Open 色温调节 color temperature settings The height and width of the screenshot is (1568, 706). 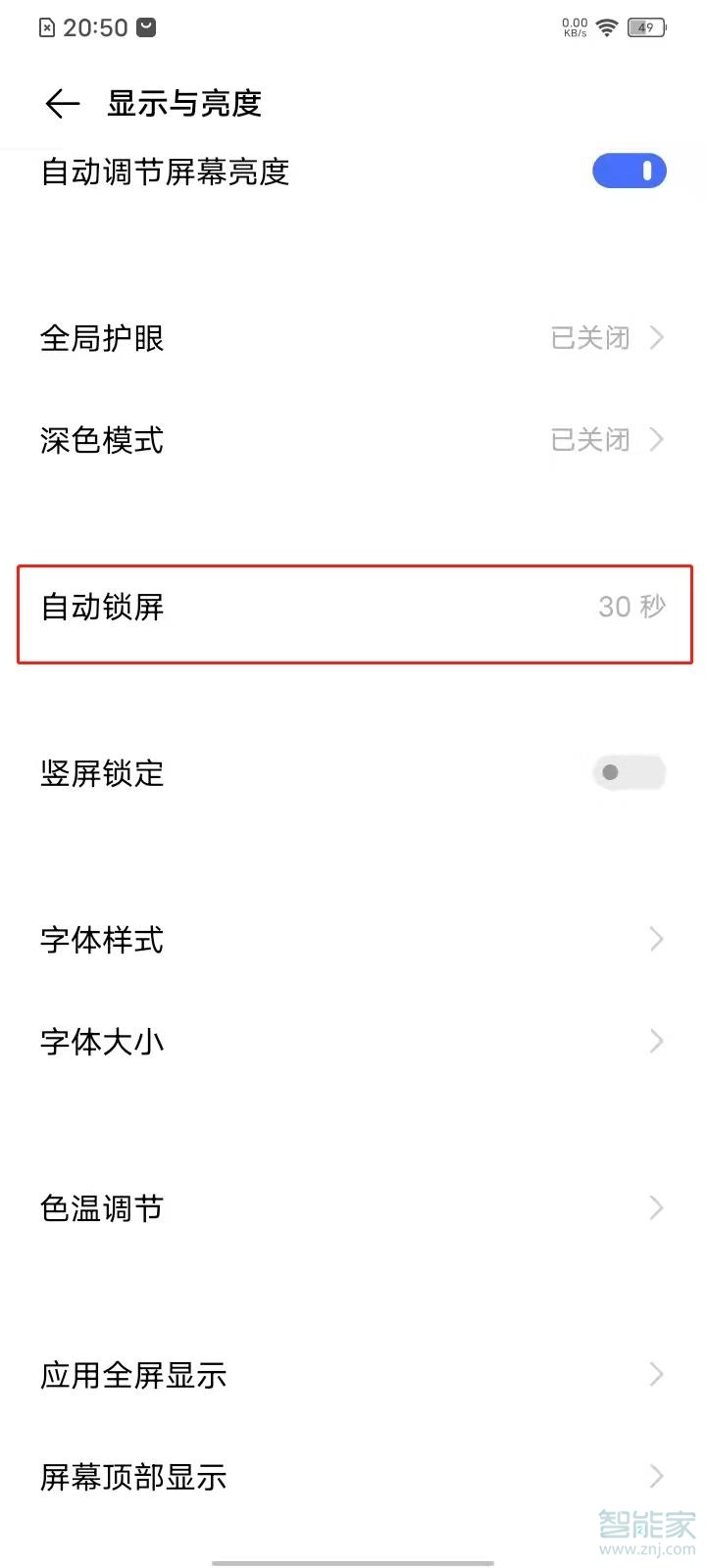click(x=353, y=1207)
